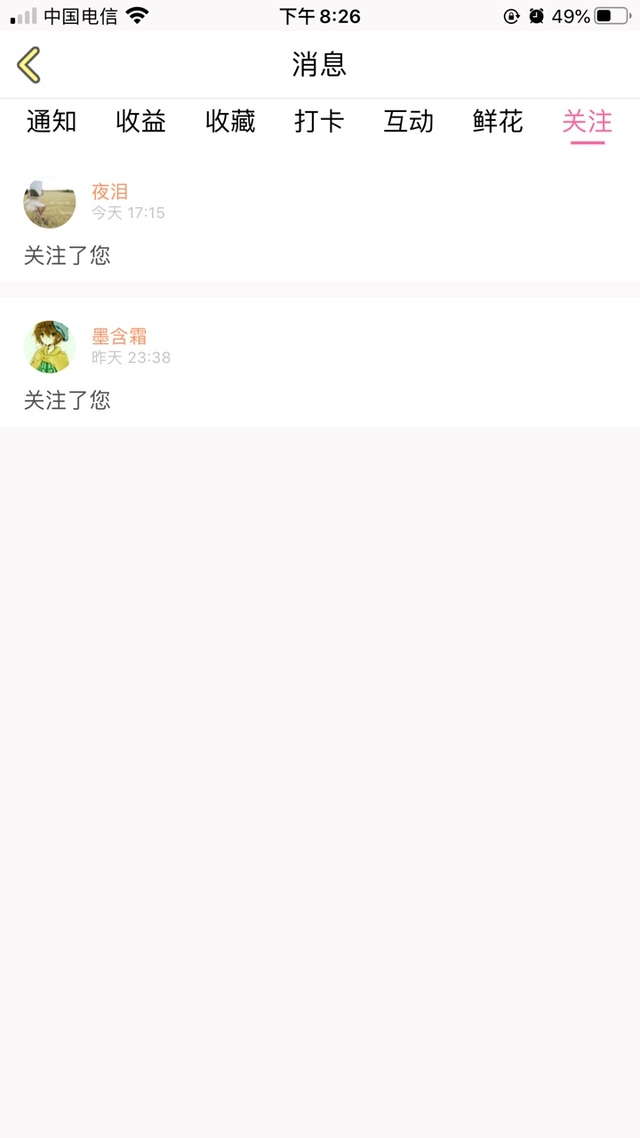The image size is (640, 1138).
Task: Tap the 关注 tab
Action: pyautogui.click(x=587, y=122)
